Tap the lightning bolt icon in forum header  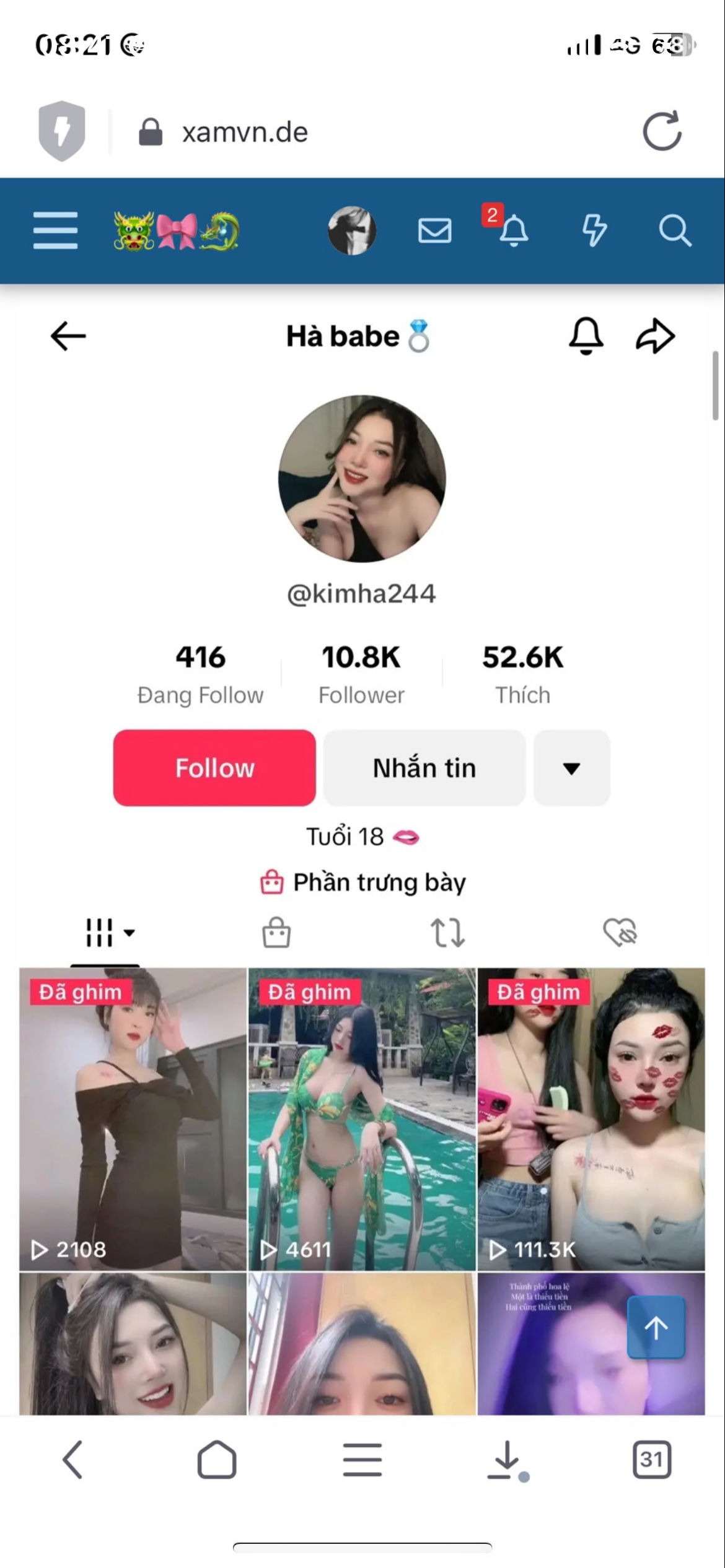(x=594, y=230)
